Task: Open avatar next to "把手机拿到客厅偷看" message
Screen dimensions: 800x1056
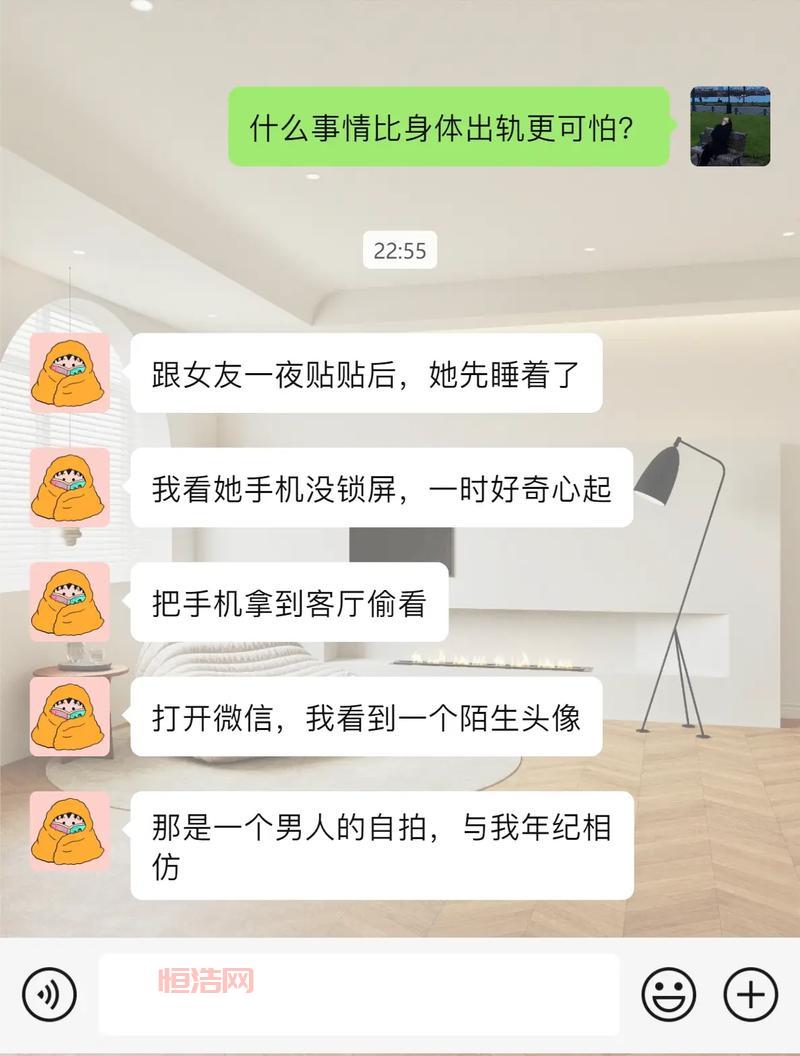Action: coord(69,601)
